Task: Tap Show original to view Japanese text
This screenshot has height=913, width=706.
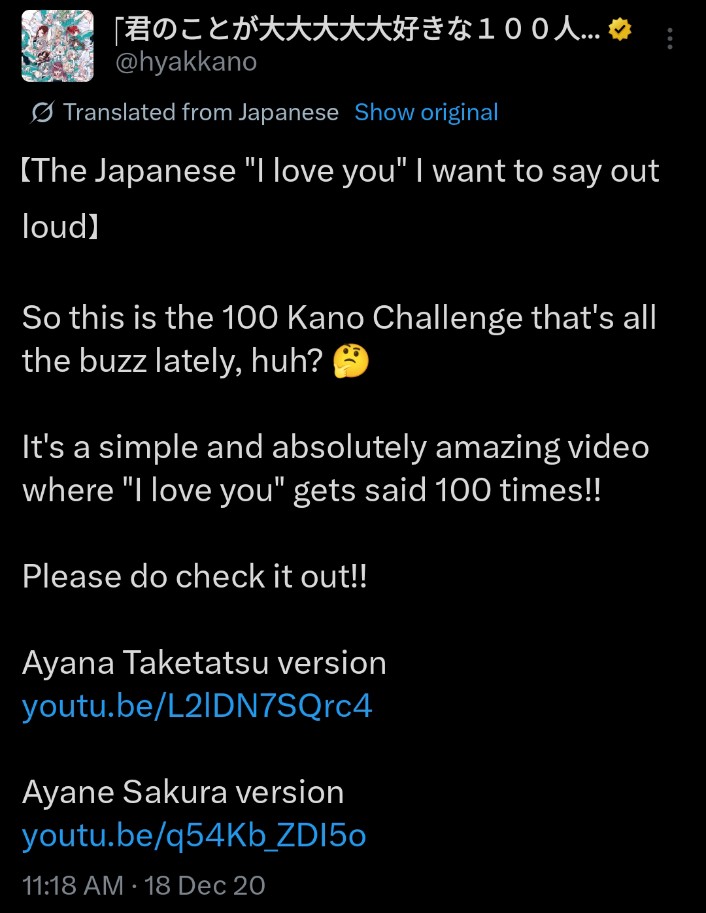Action: click(x=426, y=112)
